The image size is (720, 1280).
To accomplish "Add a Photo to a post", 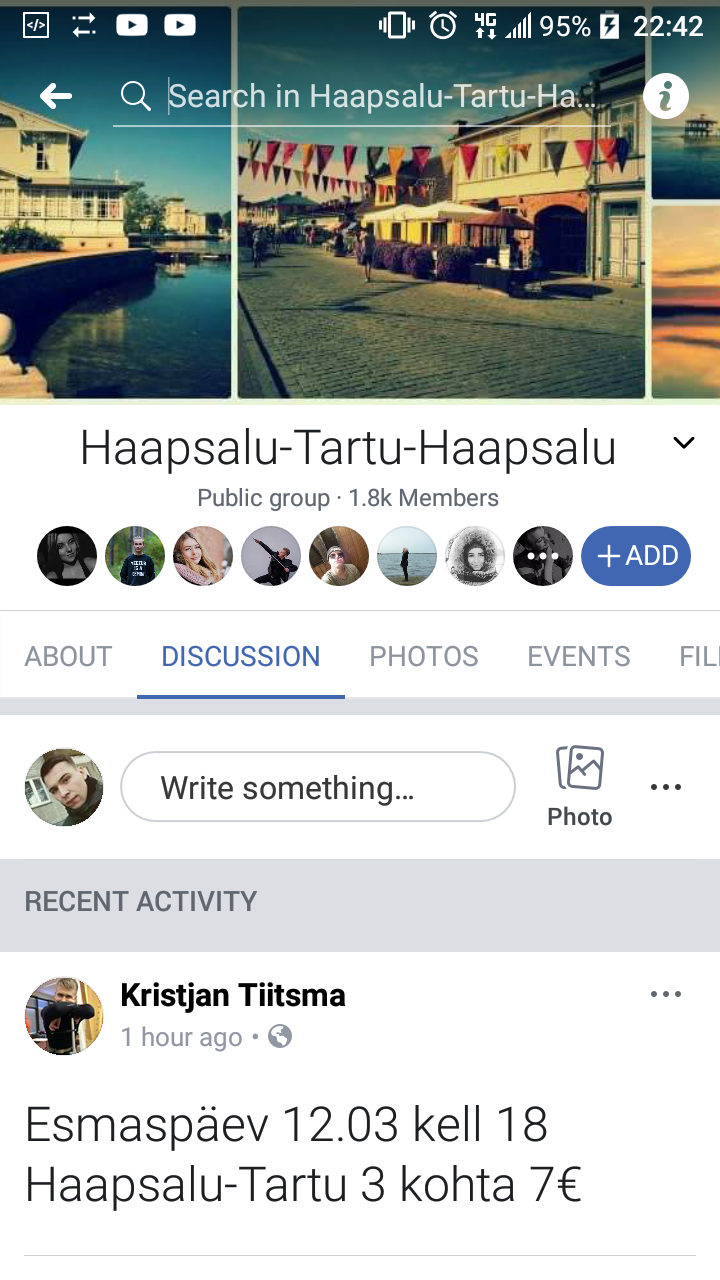I will coord(580,787).
